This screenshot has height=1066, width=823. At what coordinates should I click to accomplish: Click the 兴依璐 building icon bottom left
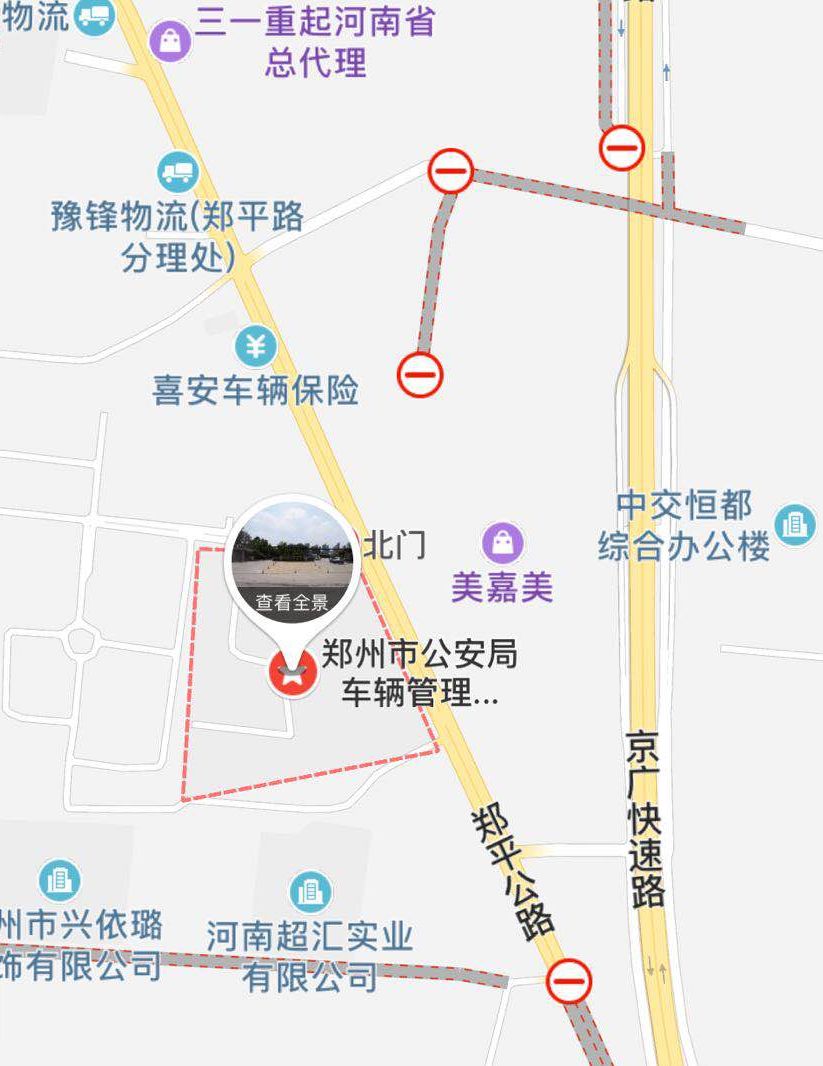point(58,883)
